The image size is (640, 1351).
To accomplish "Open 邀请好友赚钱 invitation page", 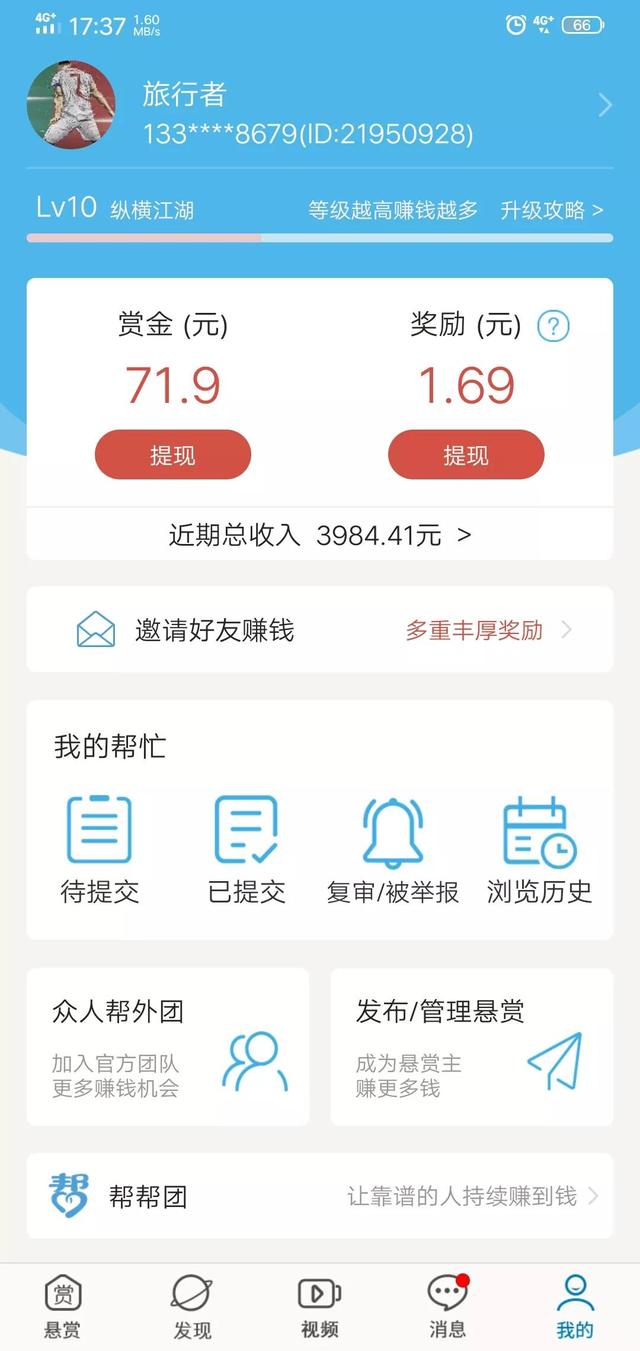I will 320,630.
